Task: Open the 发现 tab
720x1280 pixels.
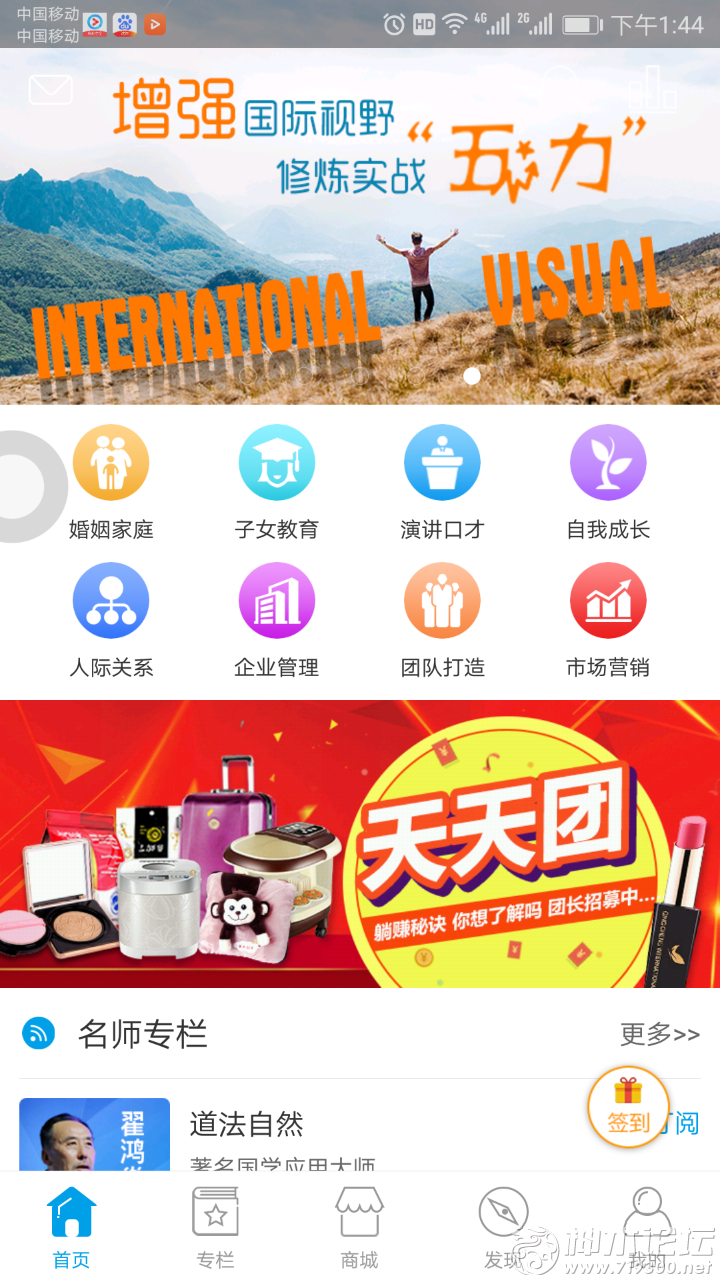Action: (503, 1228)
